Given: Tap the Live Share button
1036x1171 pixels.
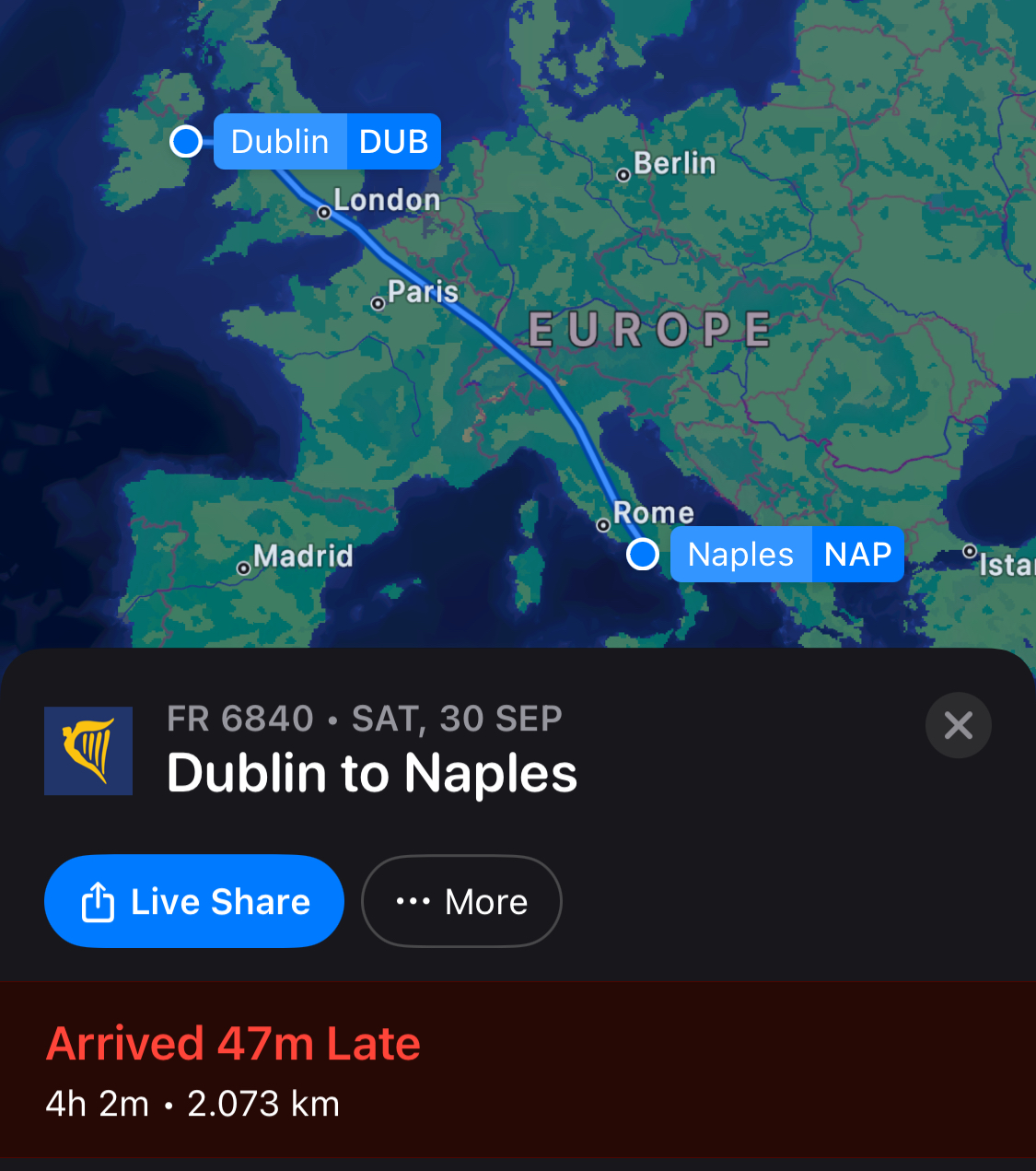Looking at the screenshot, I should (194, 901).
